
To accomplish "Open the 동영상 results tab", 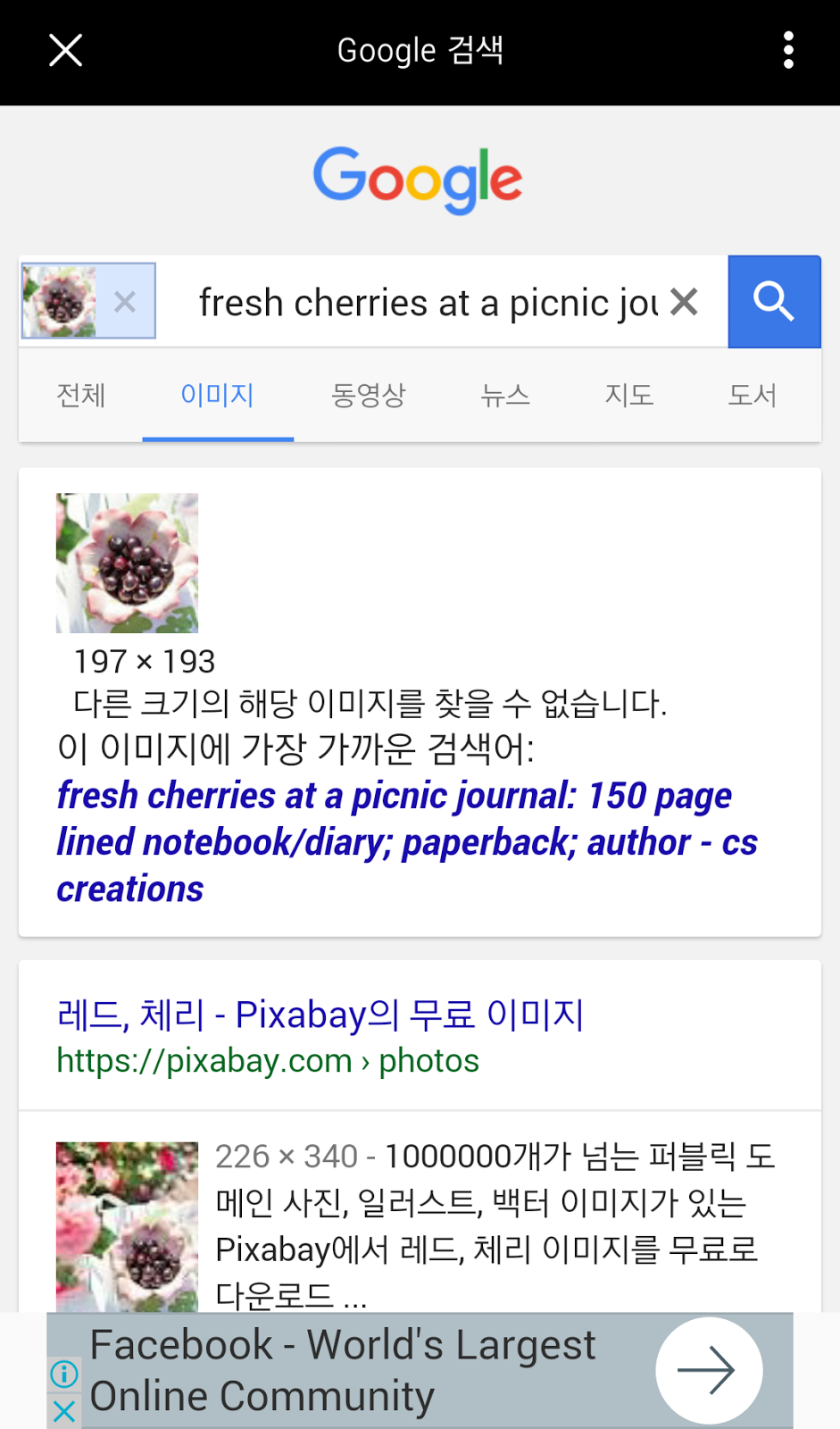I will [368, 395].
